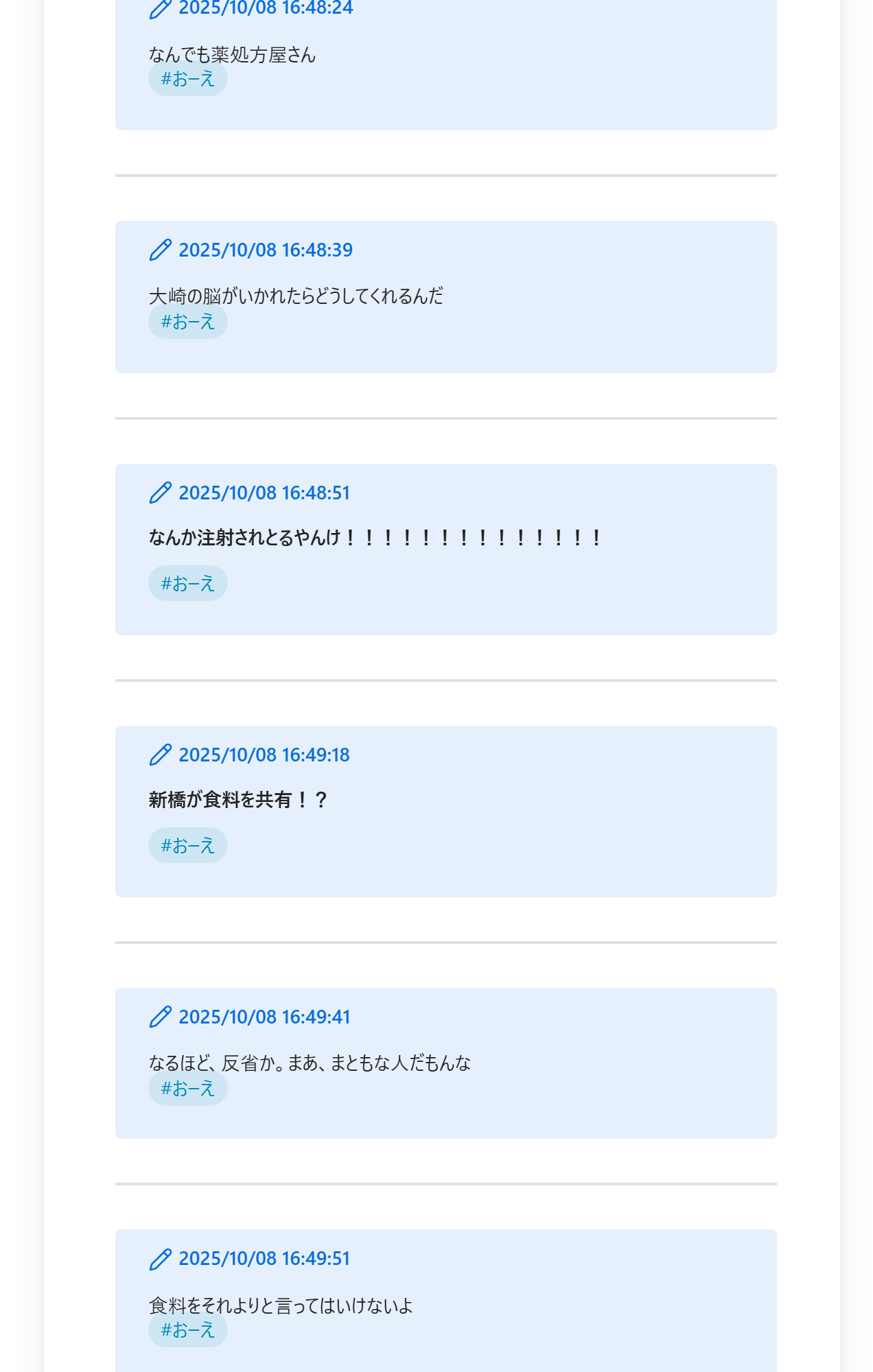
Task: Open the 16:49:41 timestamp link
Action: point(264,1017)
